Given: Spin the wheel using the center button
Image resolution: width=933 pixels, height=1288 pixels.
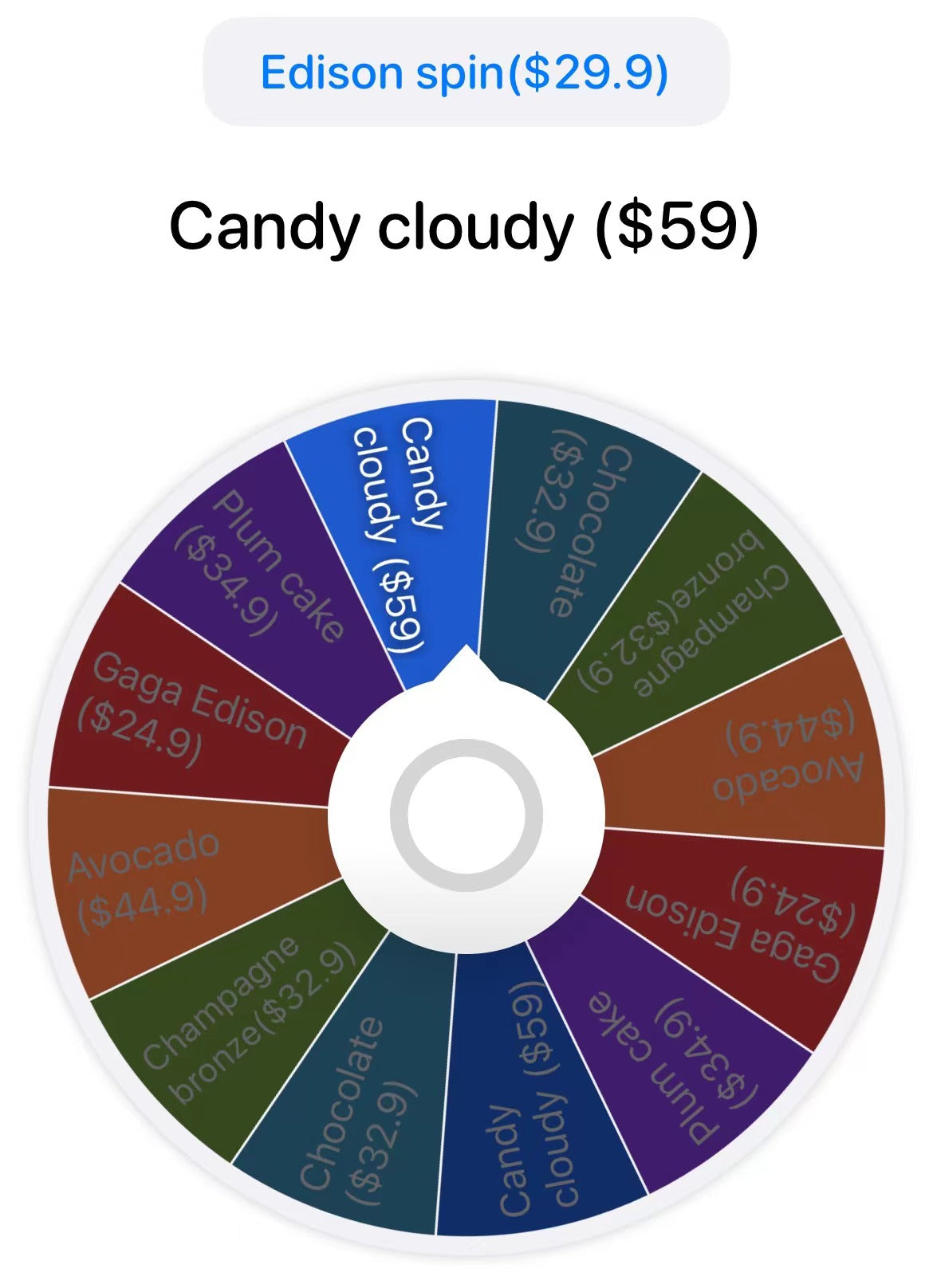Looking at the screenshot, I should [x=467, y=815].
